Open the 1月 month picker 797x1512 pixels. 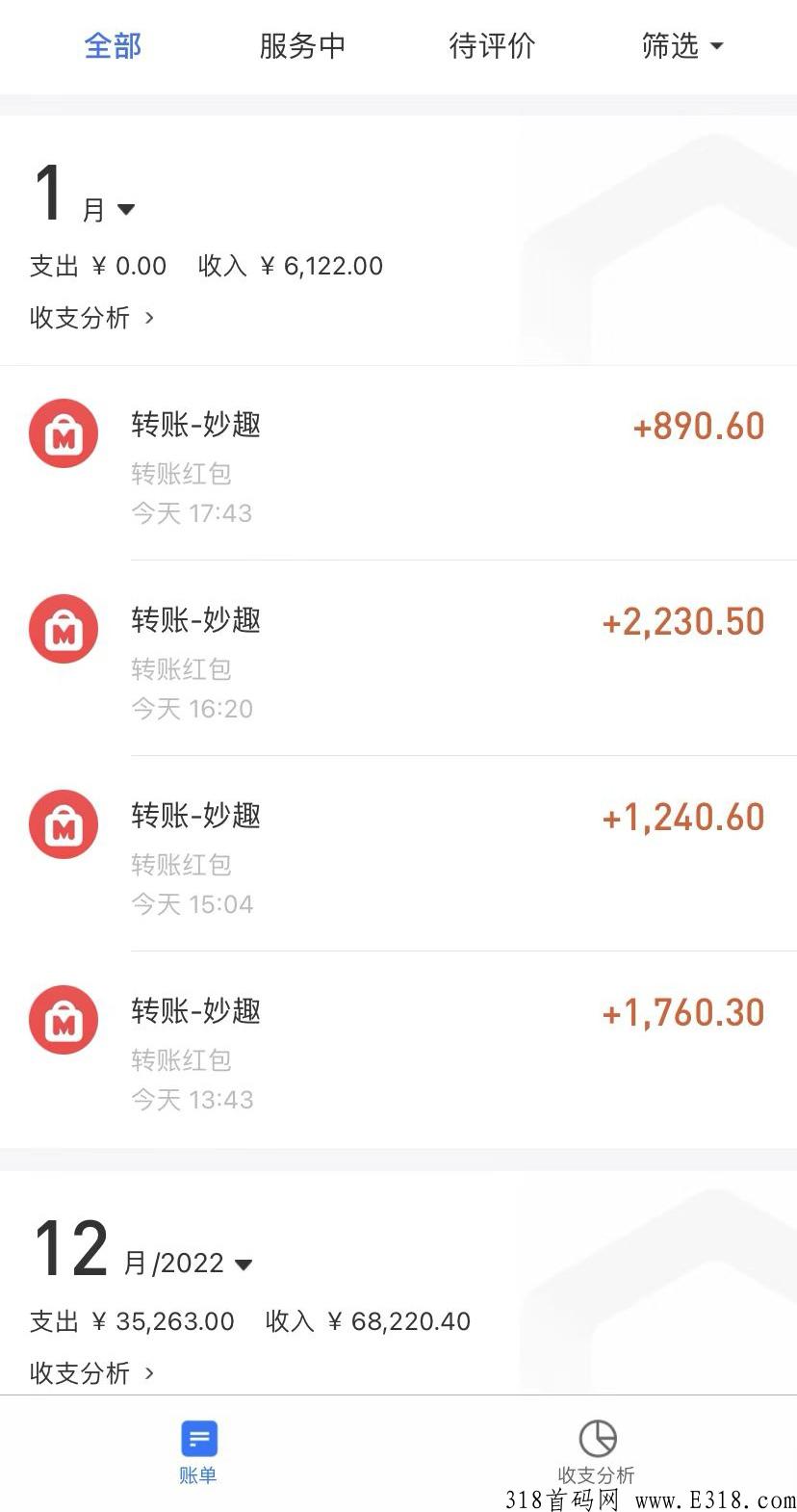[x=84, y=196]
